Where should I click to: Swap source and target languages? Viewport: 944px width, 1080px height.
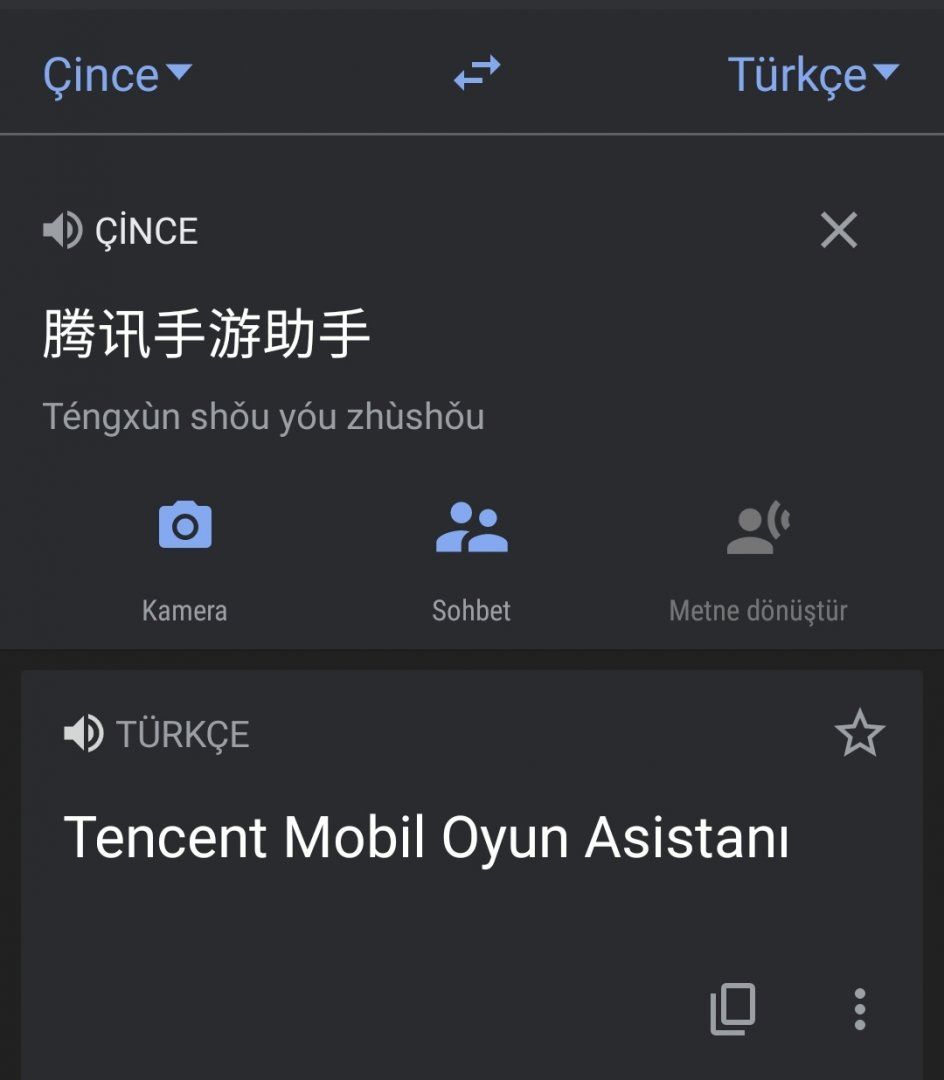[477, 74]
